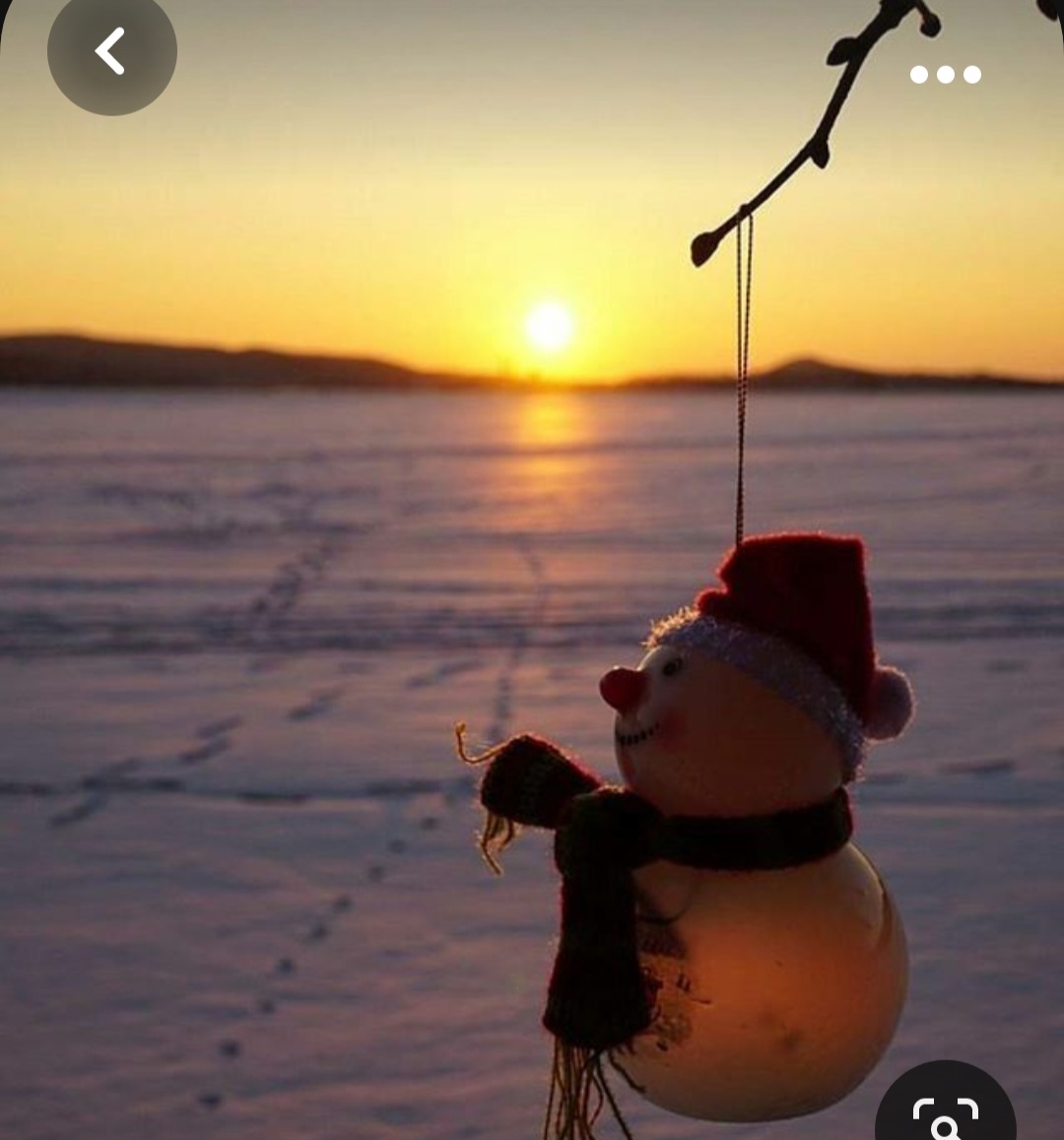Image resolution: width=1064 pixels, height=1140 pixels.
Task: Go back using the arrow button
Action: (111, 51)
